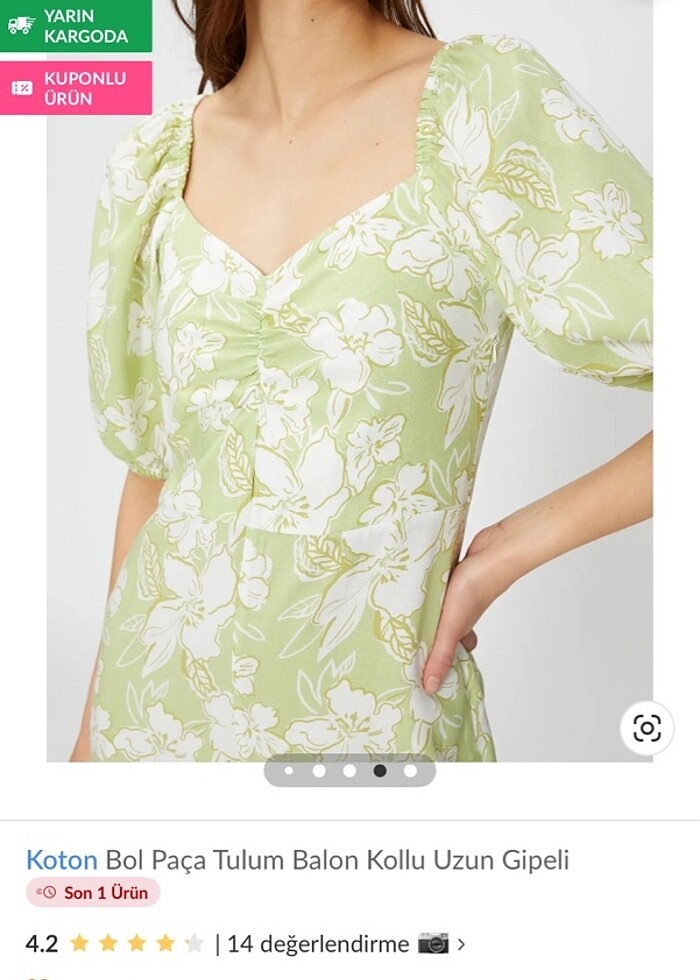Image resolution: width=700 pixels, height=980 pixels.
Task: Tap the product photo page indicator dots
Action: pos(350,771)
